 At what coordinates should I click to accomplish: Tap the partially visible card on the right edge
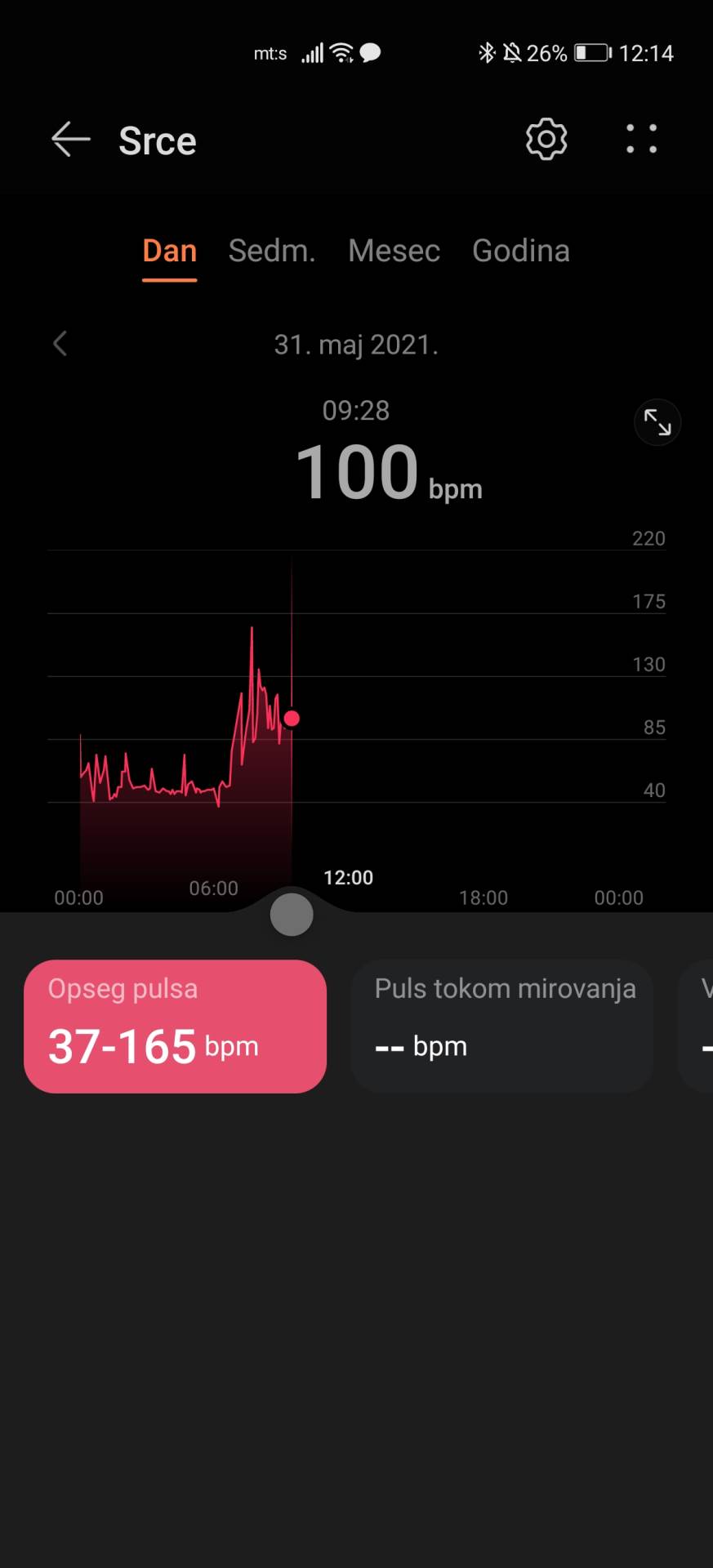click(x=700, y=1026)
